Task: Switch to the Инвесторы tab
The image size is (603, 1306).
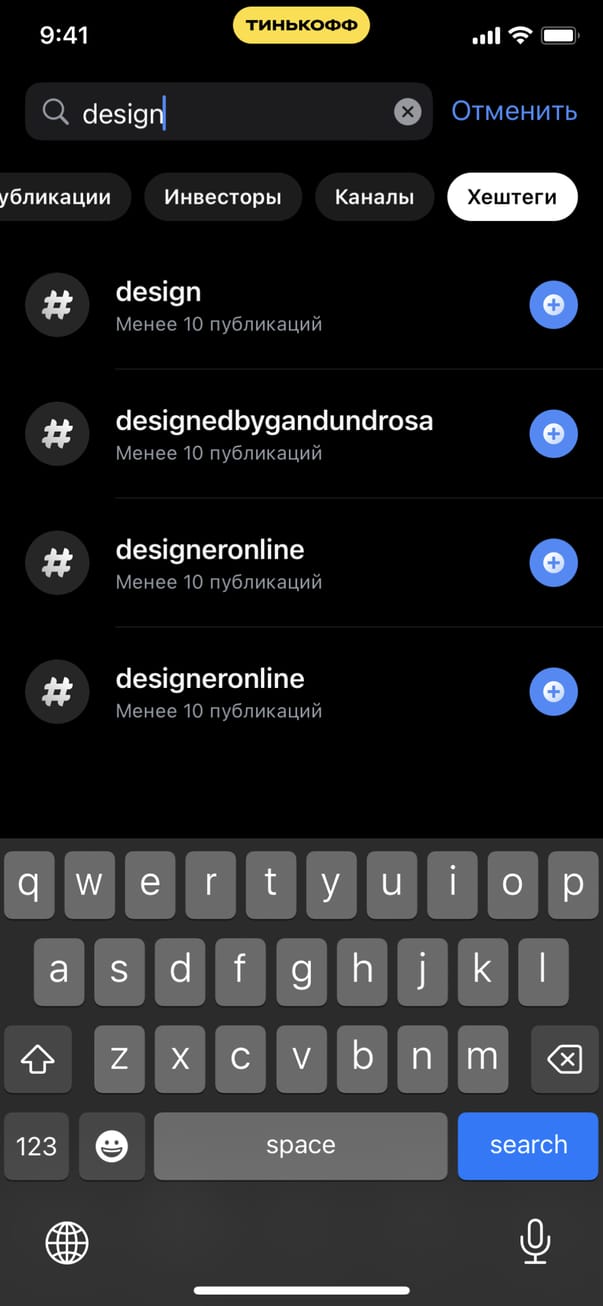Action: point(222,197)
